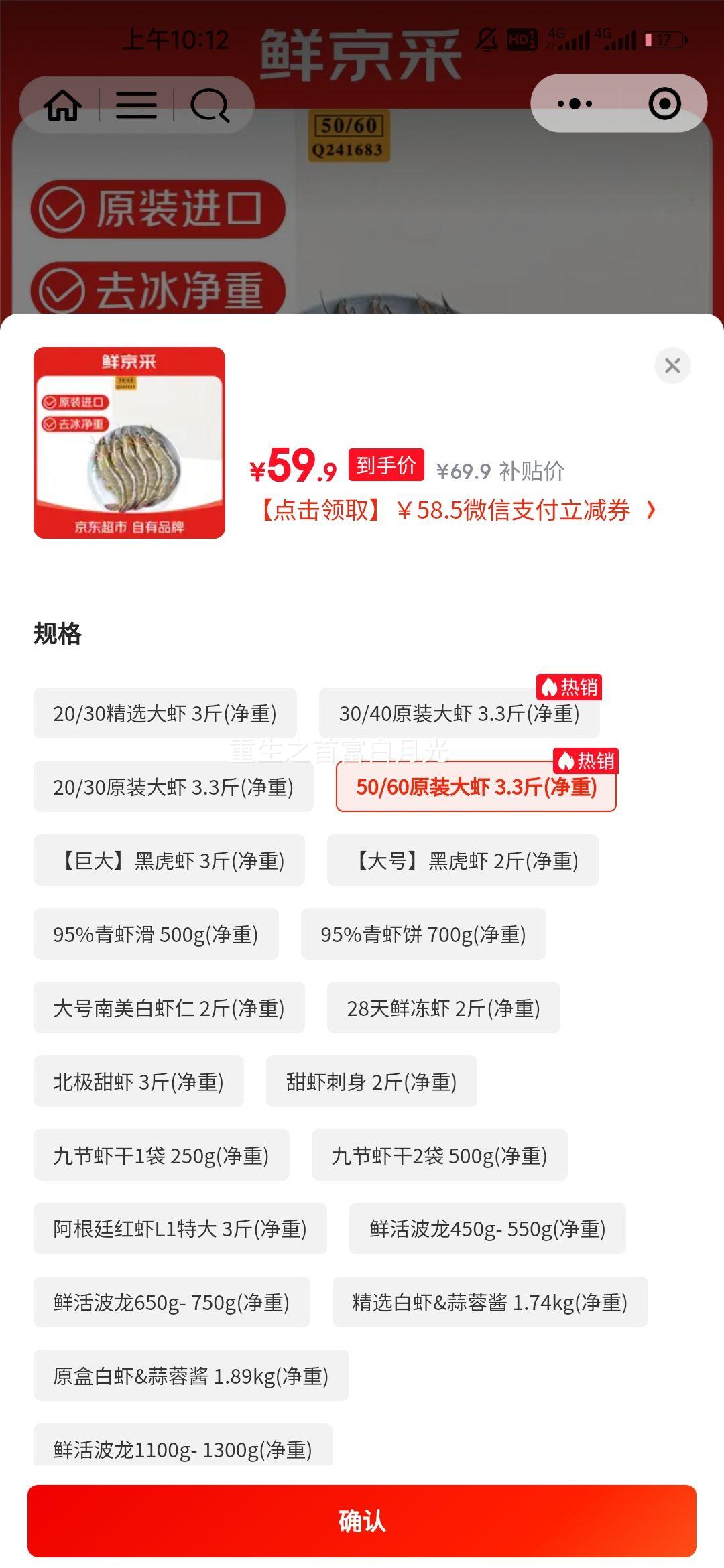The image size is (724, 1568).
Task: Pick 95%青虾饼 700g option
Action: coord(423,934)
